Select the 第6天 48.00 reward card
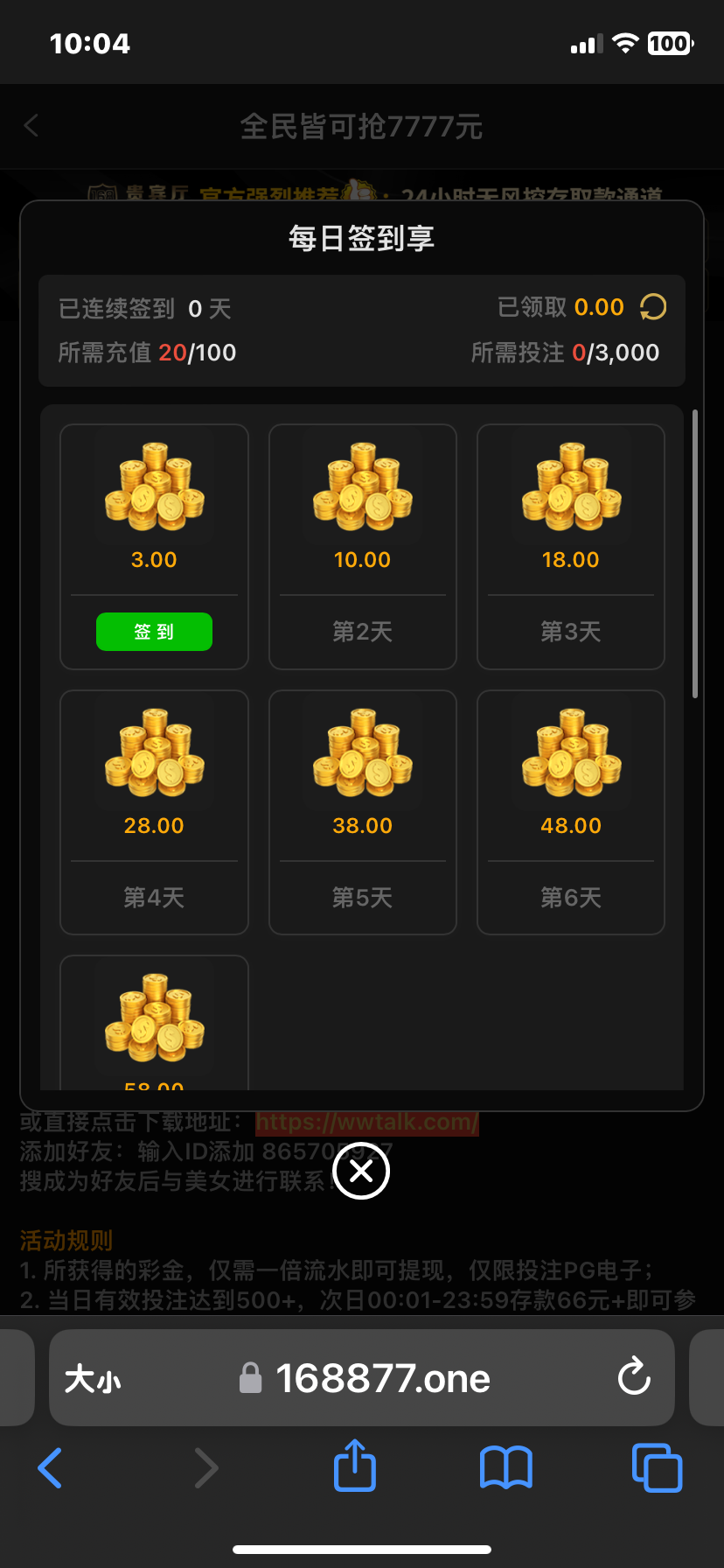Image resolution: width=724 pixels, height=1568 pixels. tap(570, 812)
